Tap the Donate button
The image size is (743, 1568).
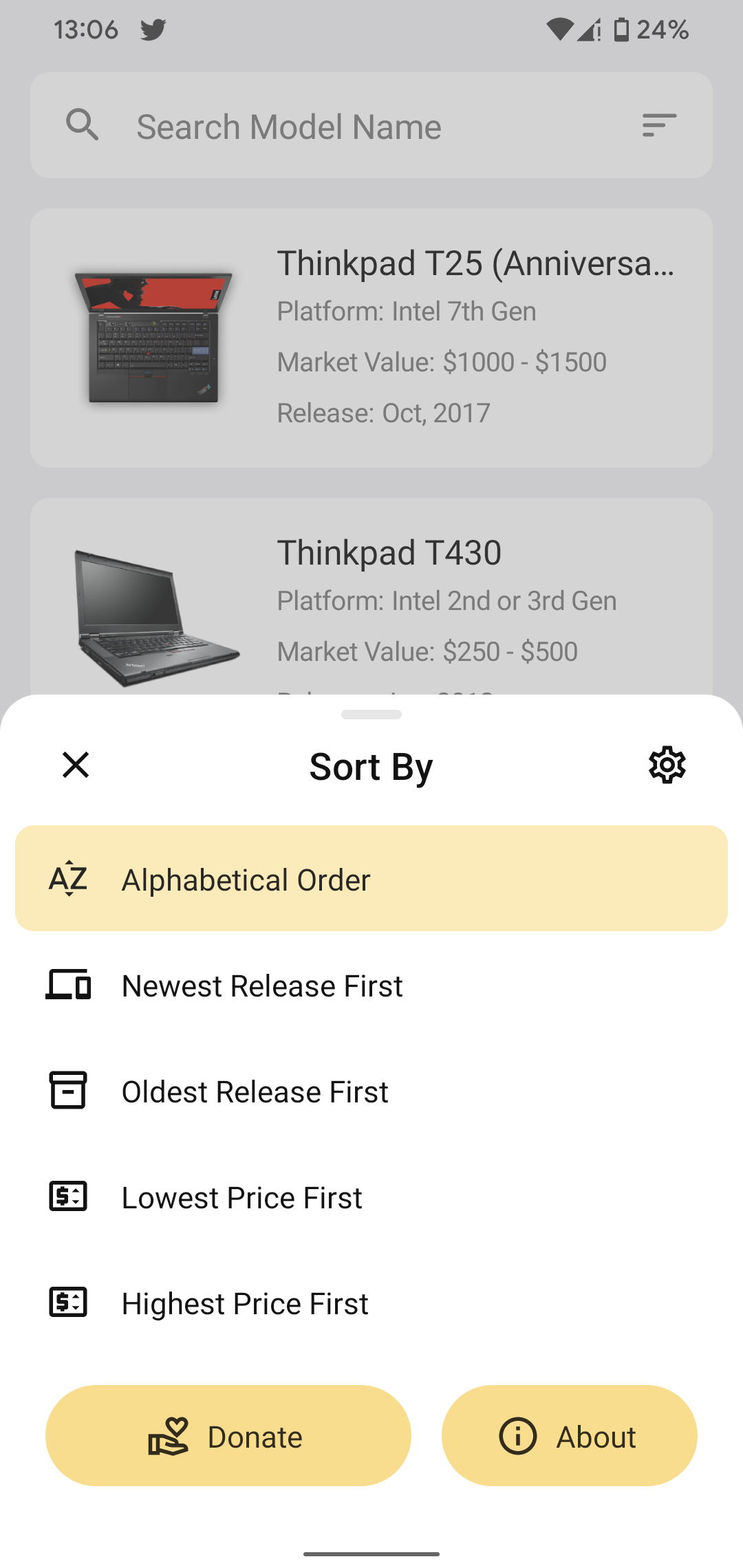(x=228, y=1436)
